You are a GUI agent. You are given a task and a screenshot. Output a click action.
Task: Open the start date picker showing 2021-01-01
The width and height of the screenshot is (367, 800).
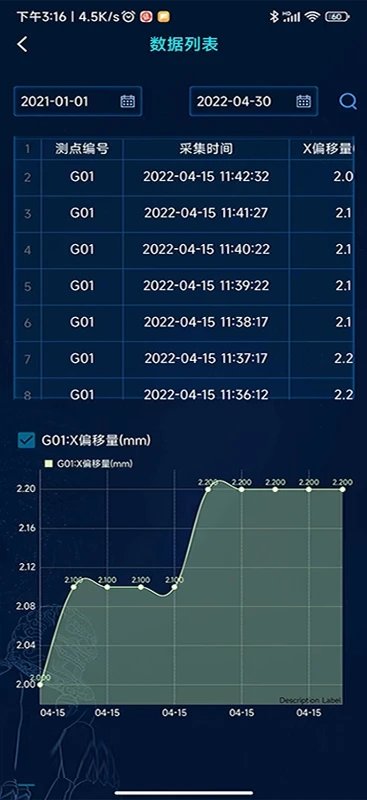pos(78,101)
